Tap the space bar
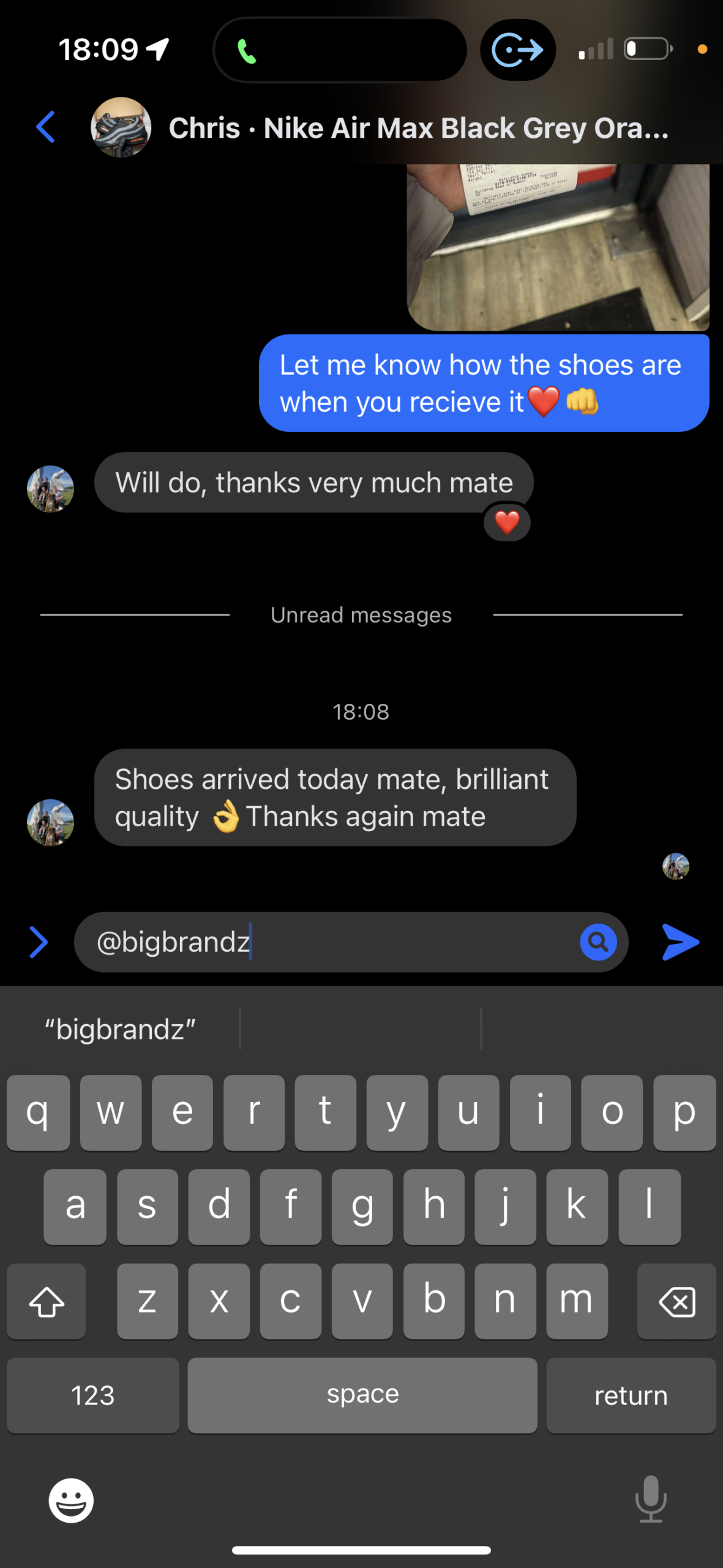Viewport: 723px width, 1568px height. pos(362,1396)
